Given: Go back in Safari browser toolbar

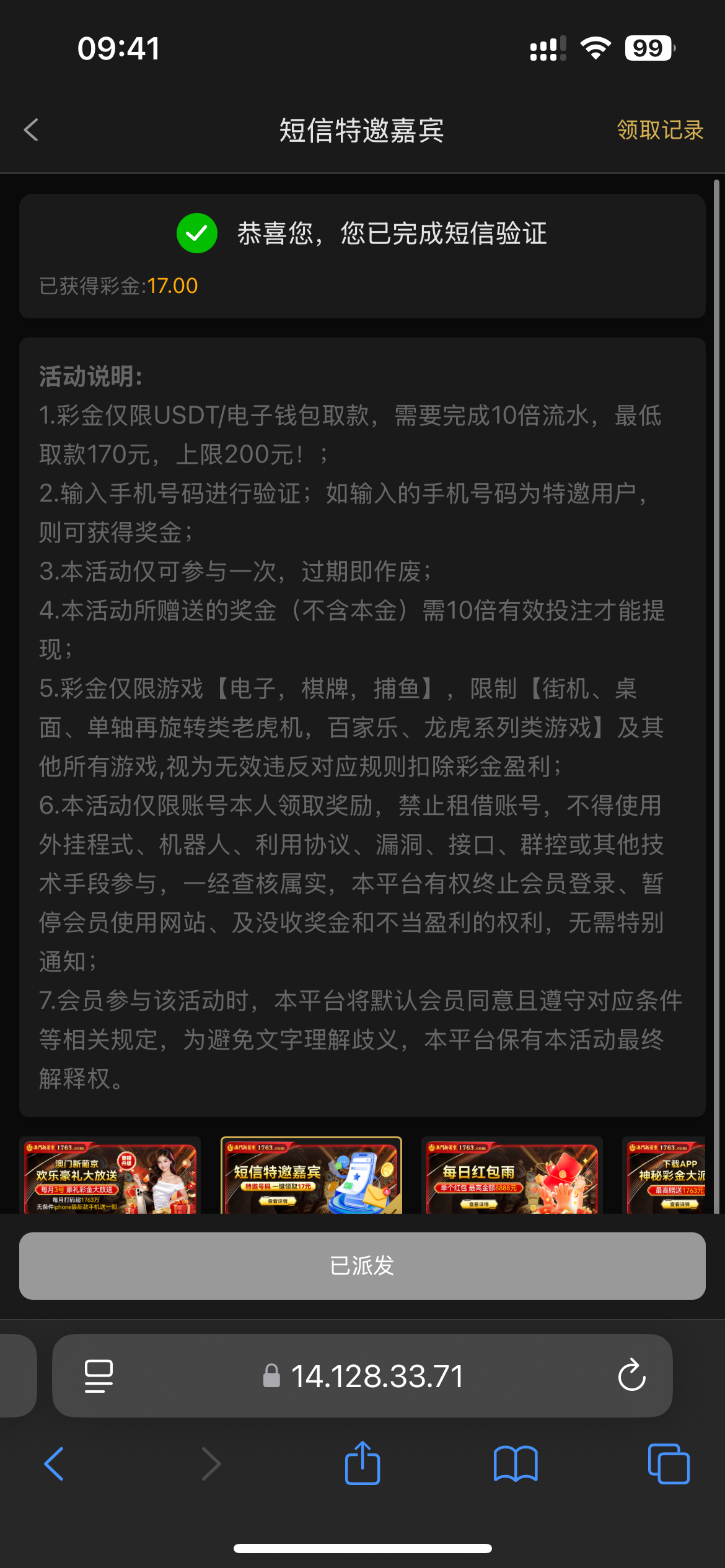Looking at the screenshot, I should coord(54,1464).
